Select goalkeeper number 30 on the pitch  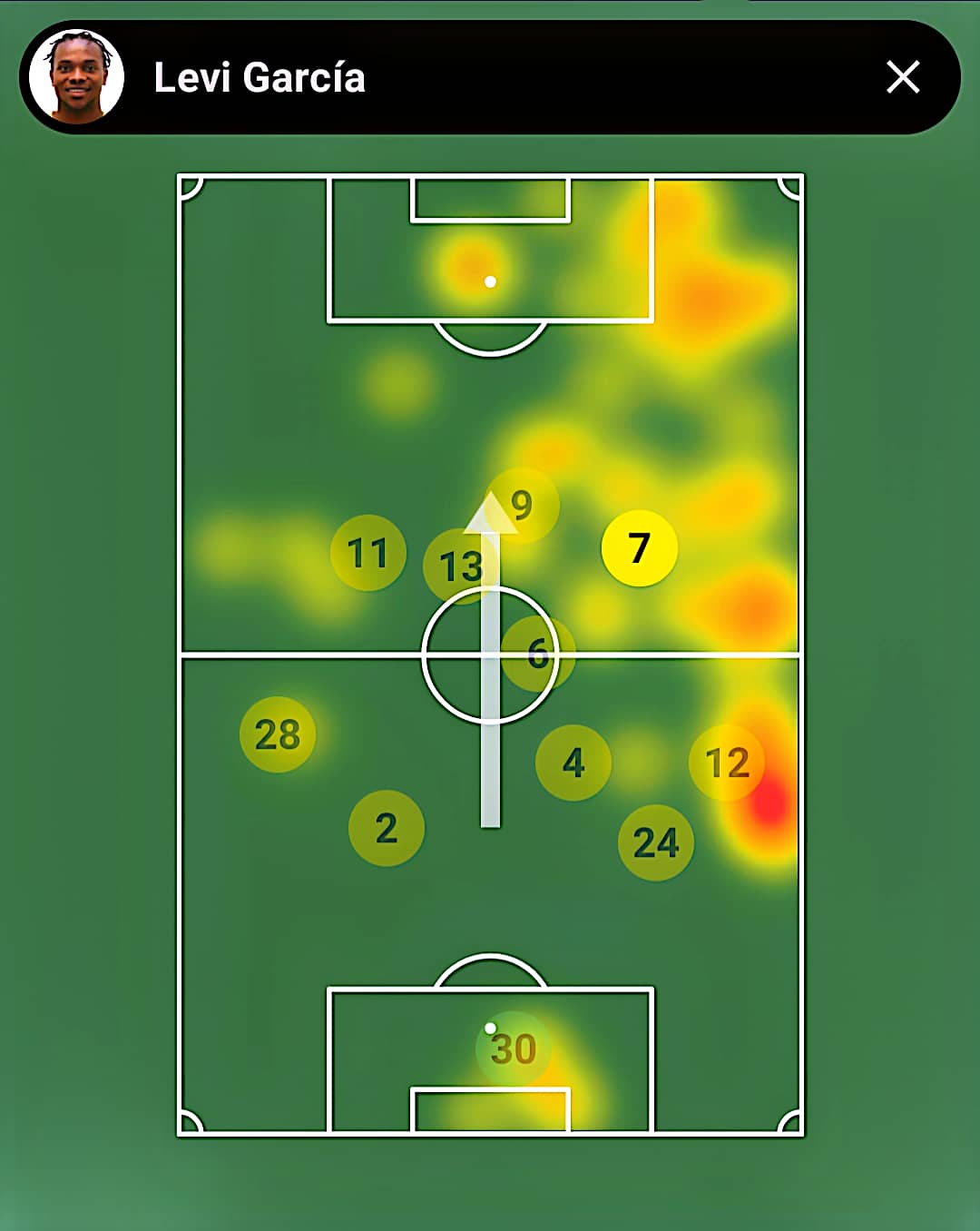514,1049
